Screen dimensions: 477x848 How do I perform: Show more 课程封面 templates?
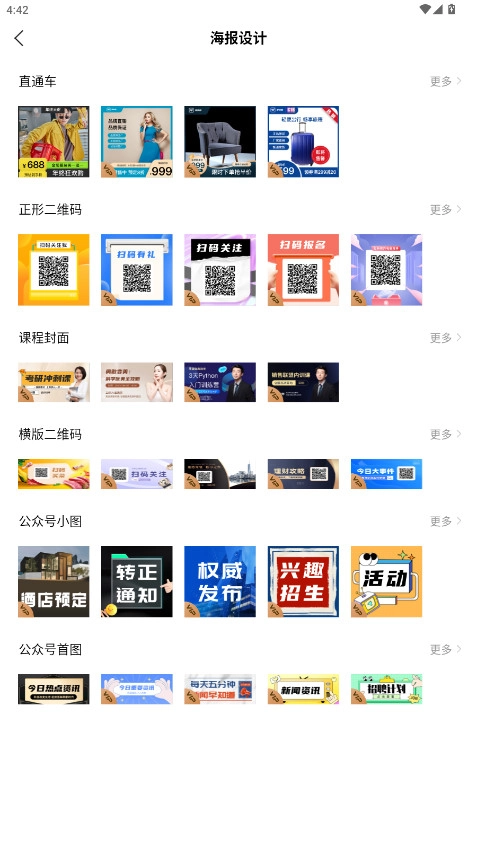pyautogui.click(x=446, y=337)
